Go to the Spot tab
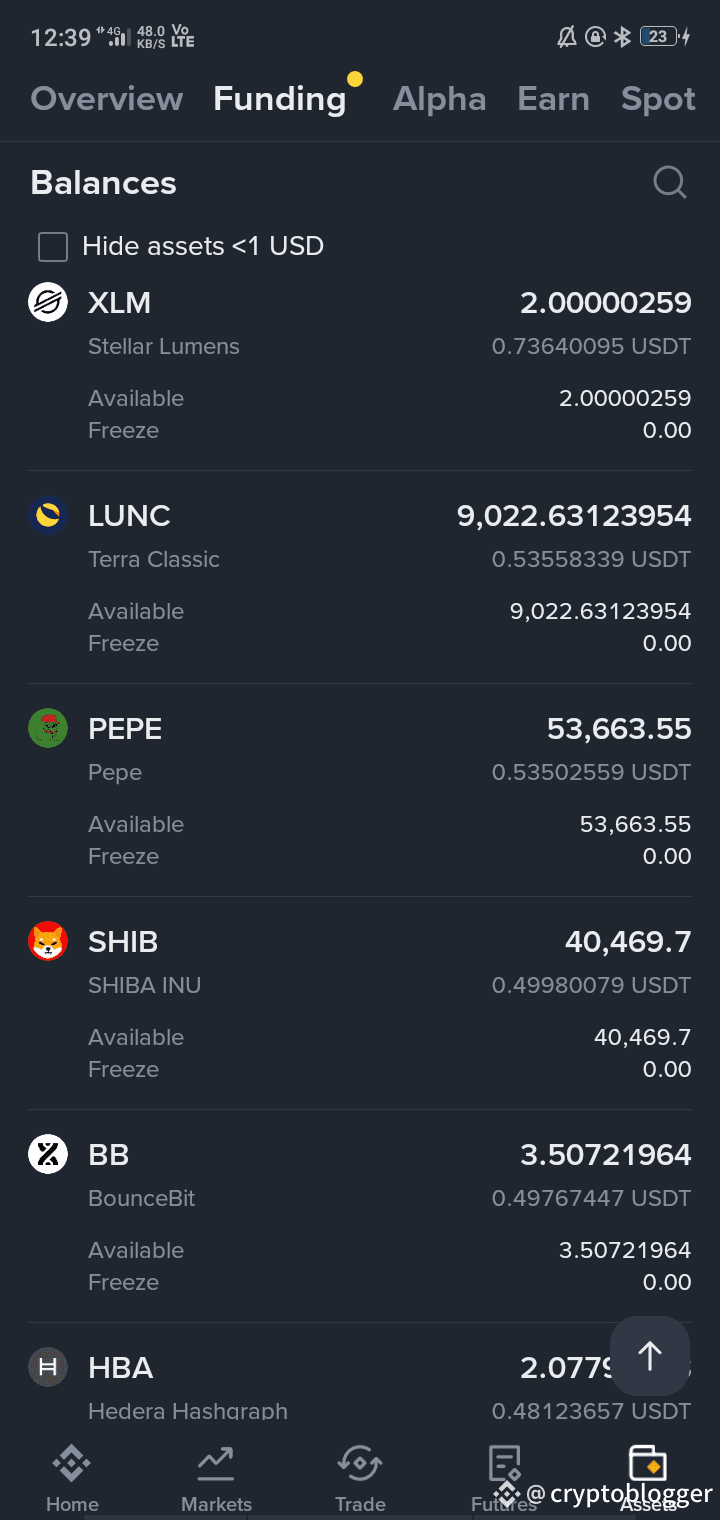Image resolution: width=720 pixels, height=1520 pixels. coord(658,99)
